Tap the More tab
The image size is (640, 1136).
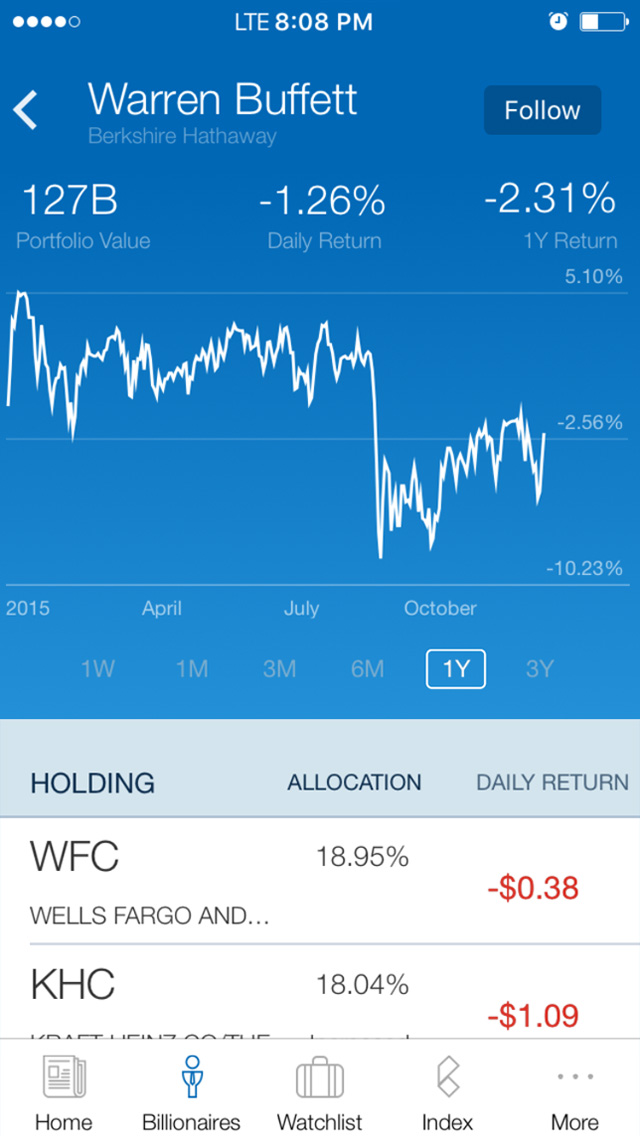(x=575, y=1094)
